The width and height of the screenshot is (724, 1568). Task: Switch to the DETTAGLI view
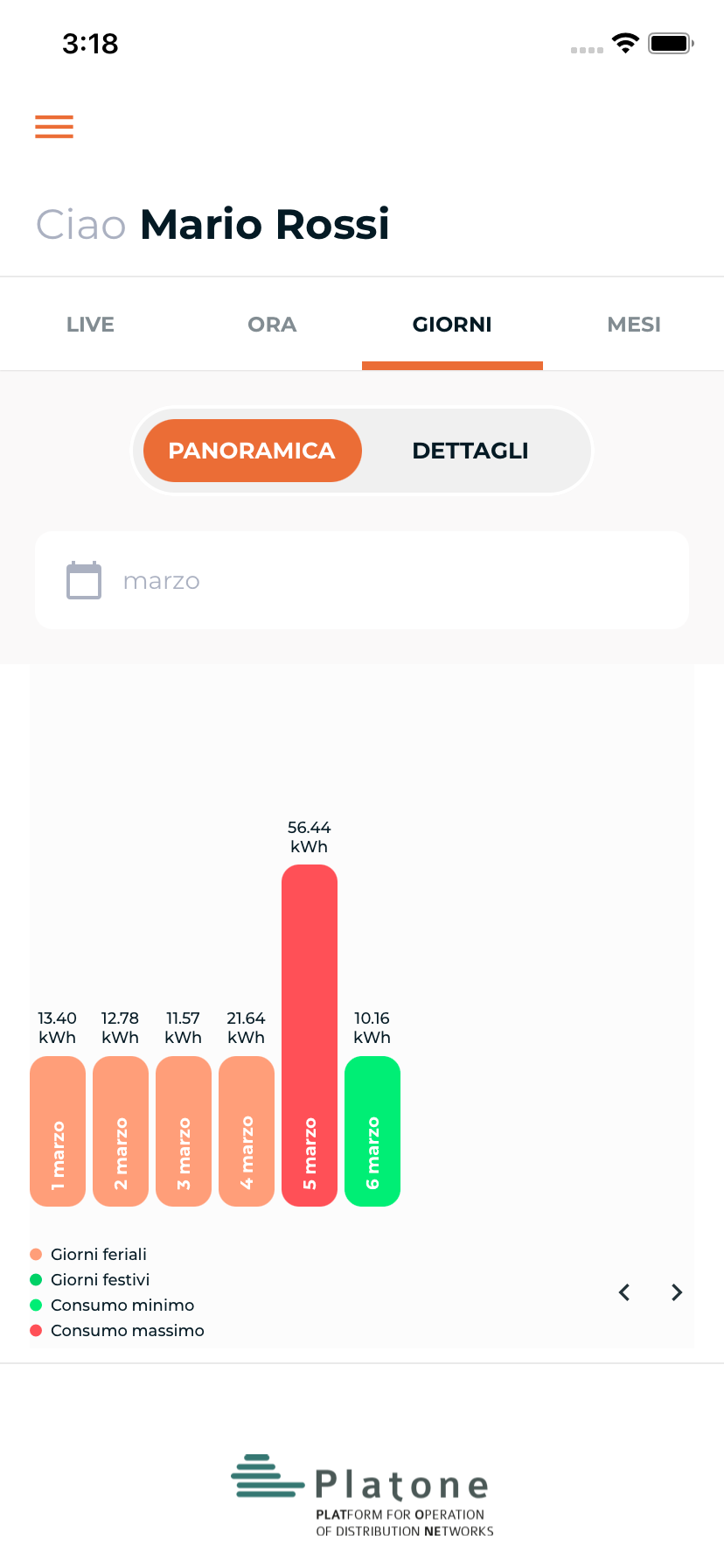(470, 451)
